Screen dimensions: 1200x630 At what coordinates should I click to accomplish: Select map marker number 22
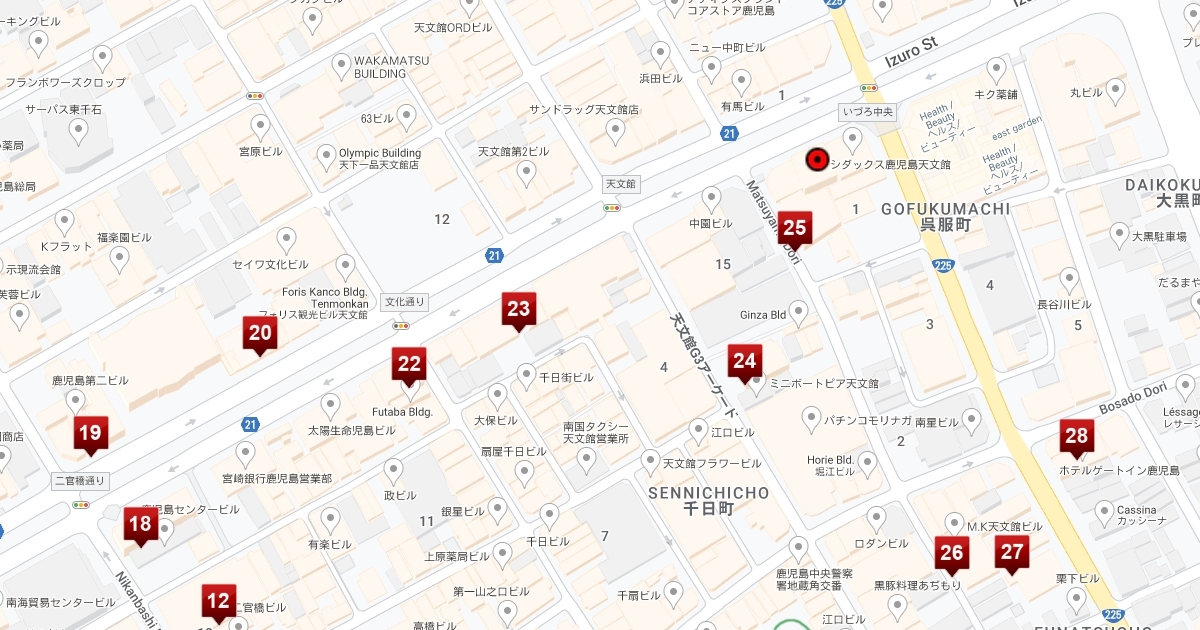409,364
